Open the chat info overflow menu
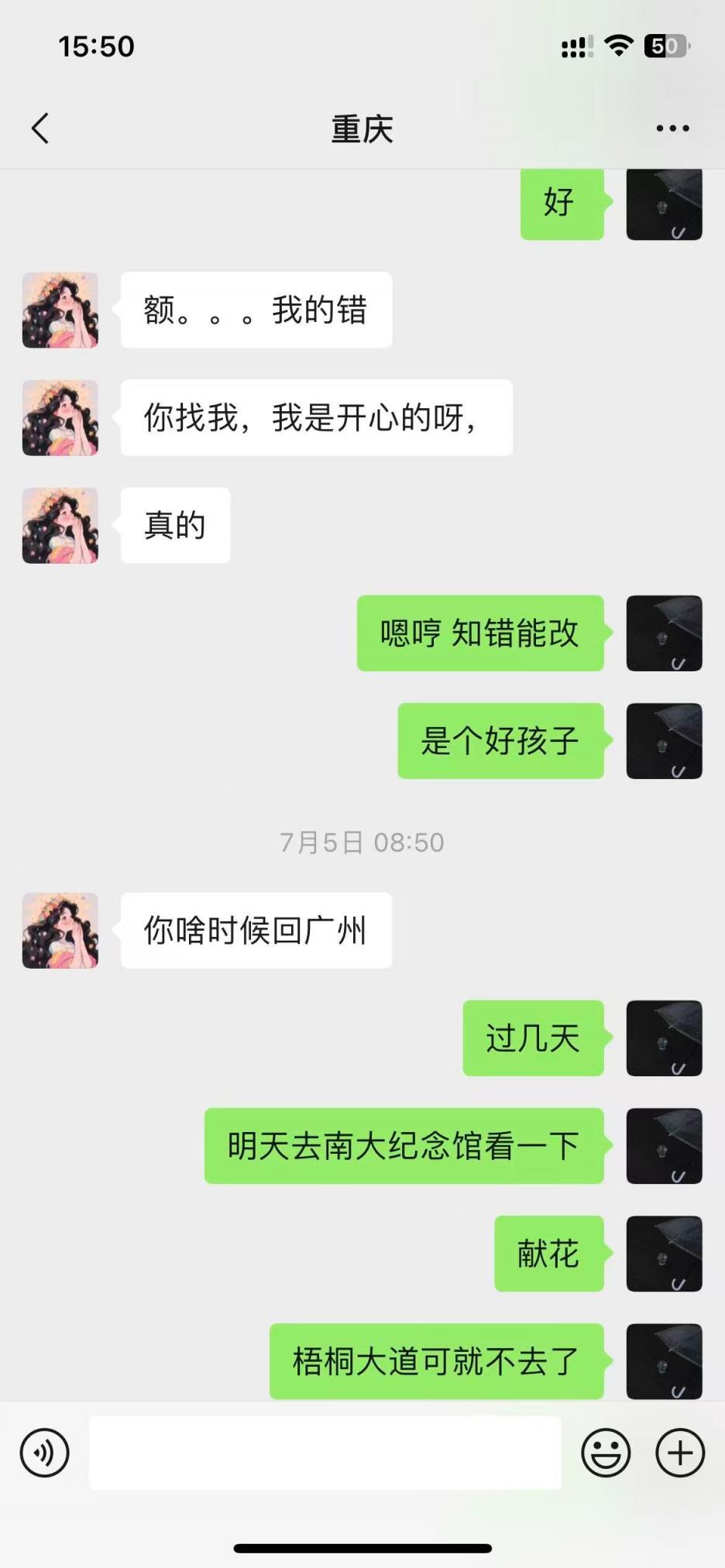 672,129
